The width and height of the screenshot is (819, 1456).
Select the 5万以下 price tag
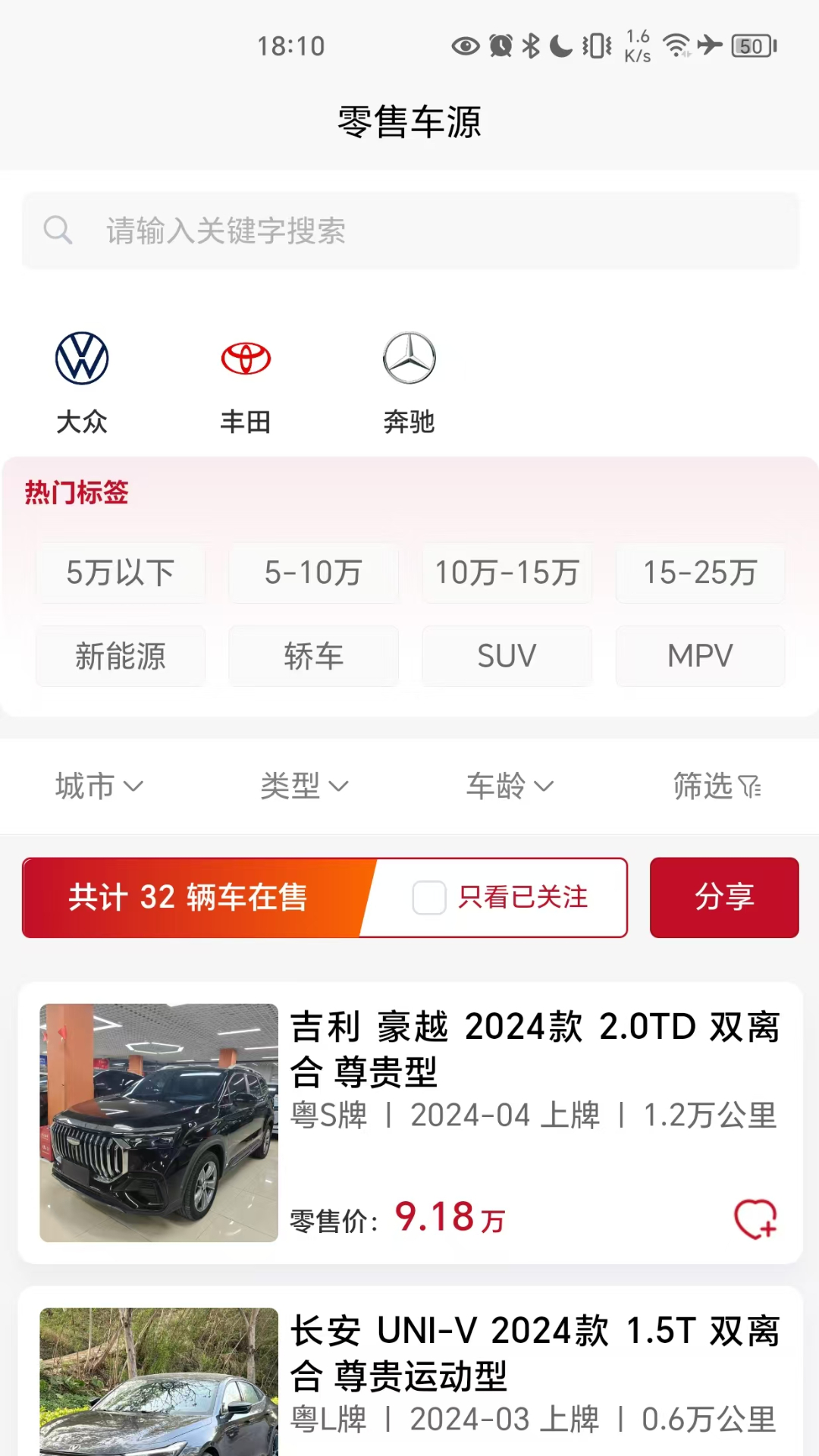pos(121,574)
